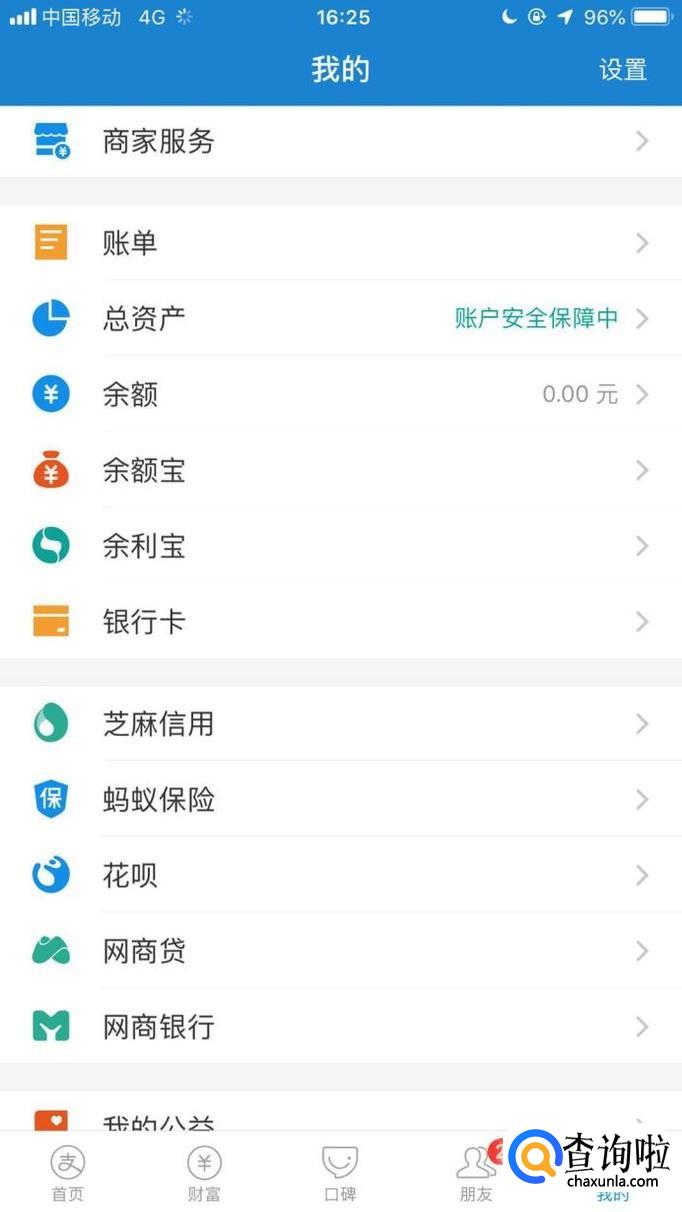
Task: Open 余额宝
Action: [x=340, y=471]
